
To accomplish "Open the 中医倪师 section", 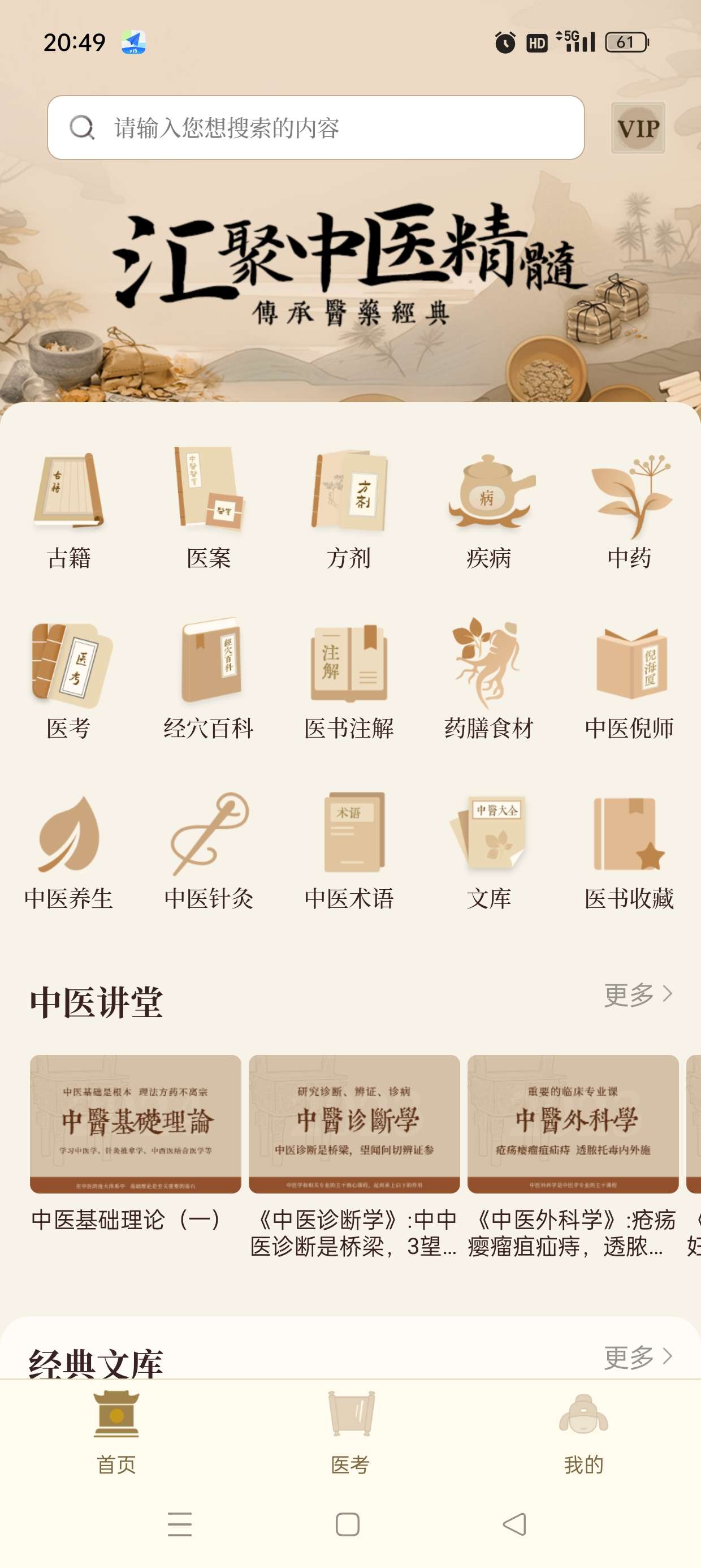I will pyautogui.click(x=629, y=679).
